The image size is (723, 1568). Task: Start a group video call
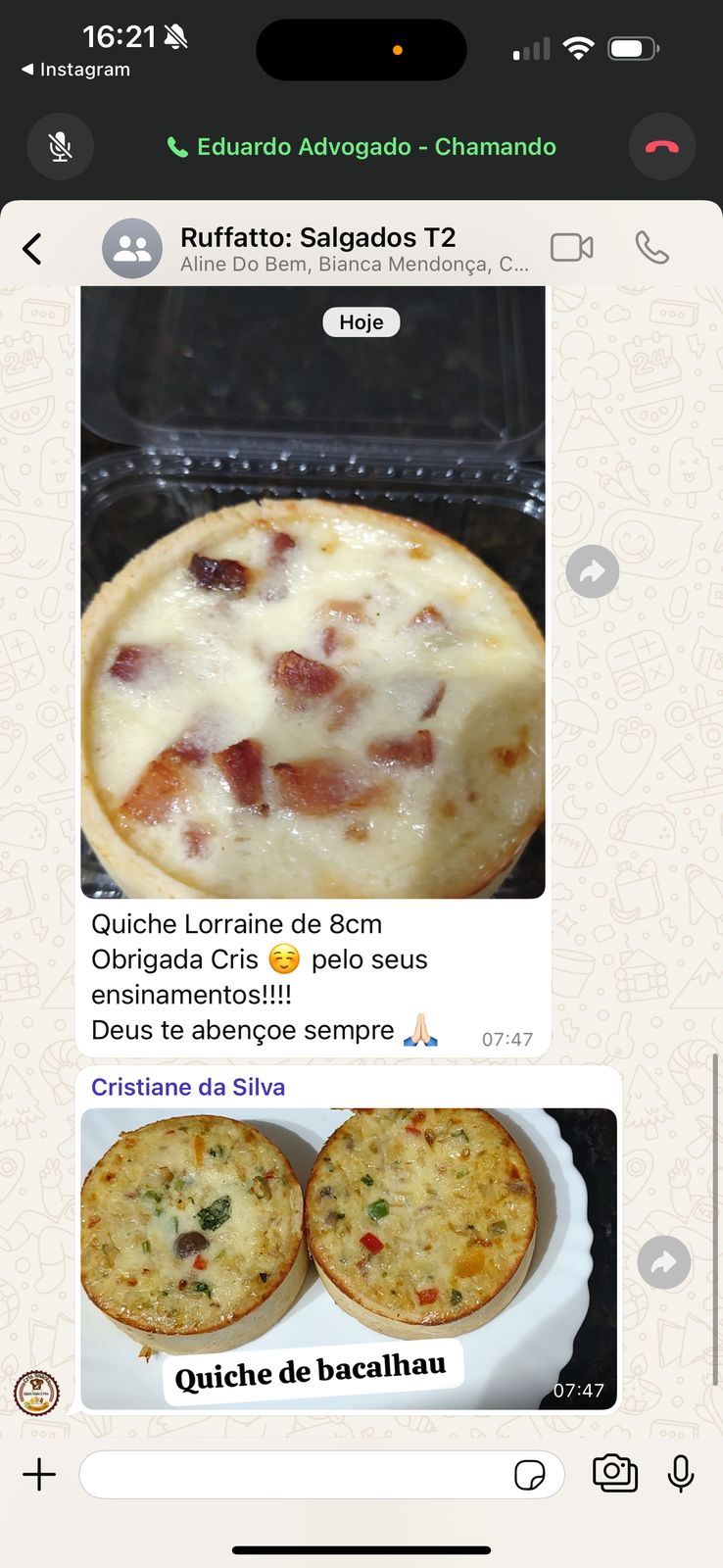571,248
